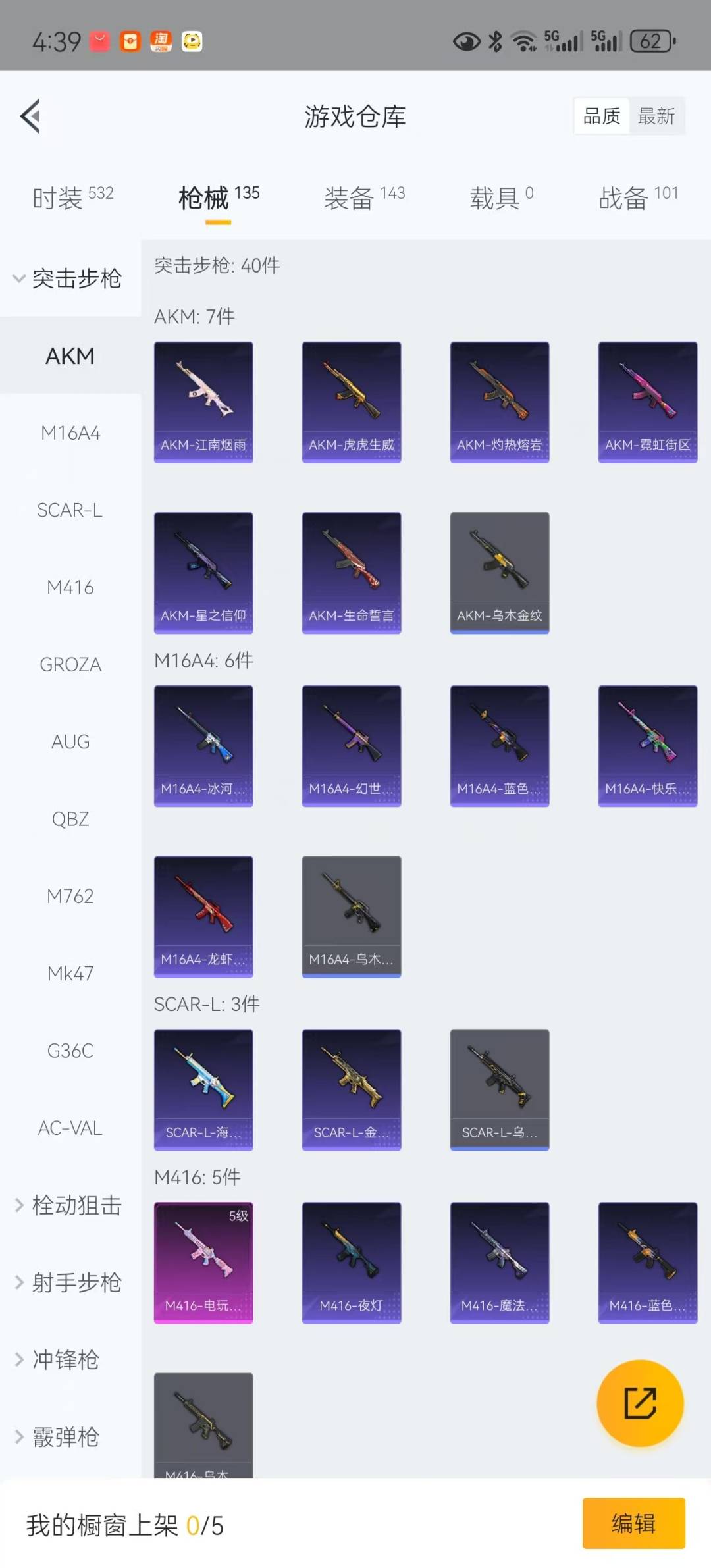
Task: Jump to GROZA in the side list
Action: coord(70,665)
